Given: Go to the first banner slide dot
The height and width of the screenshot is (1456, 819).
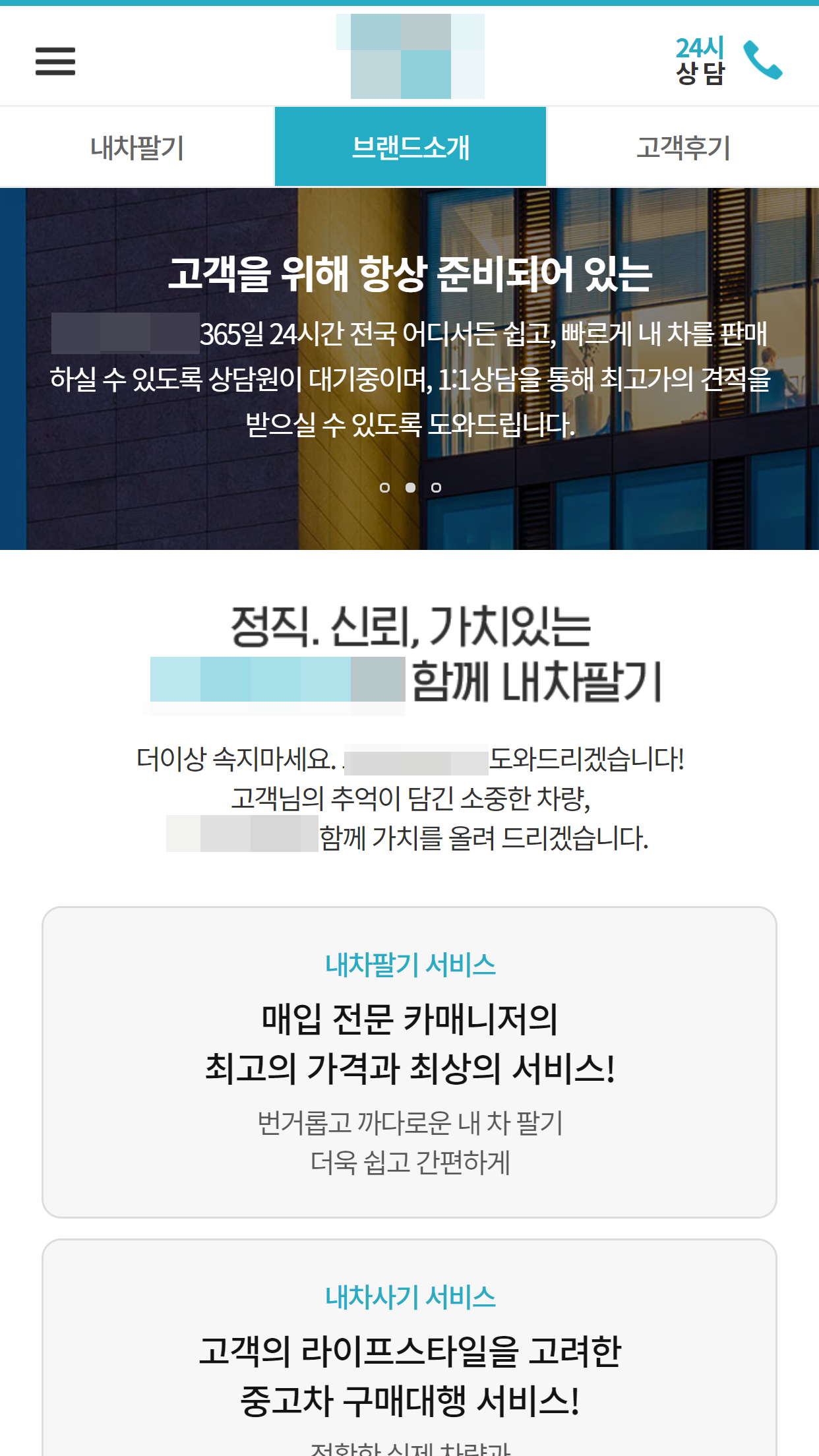Looking at the screenshot, I should (384, 487).
